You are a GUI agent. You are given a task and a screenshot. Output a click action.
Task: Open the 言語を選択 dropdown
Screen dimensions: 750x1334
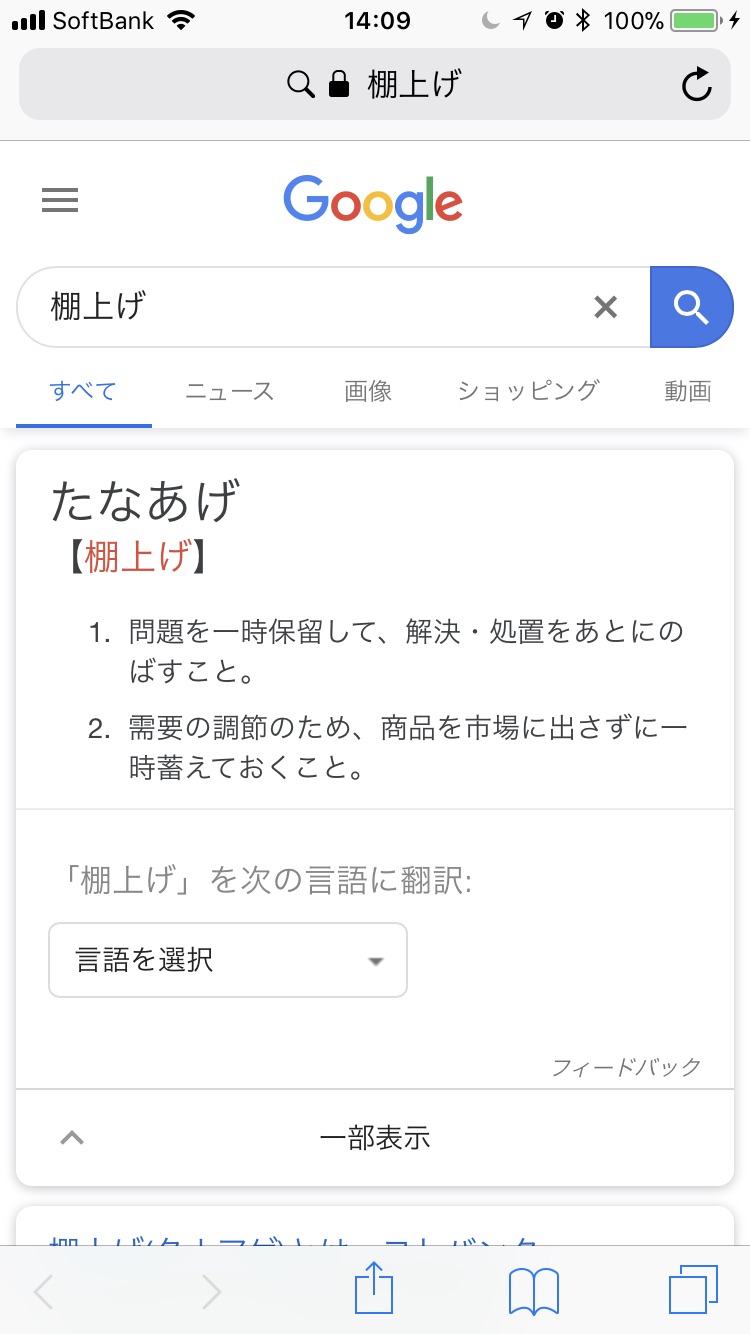228,960
